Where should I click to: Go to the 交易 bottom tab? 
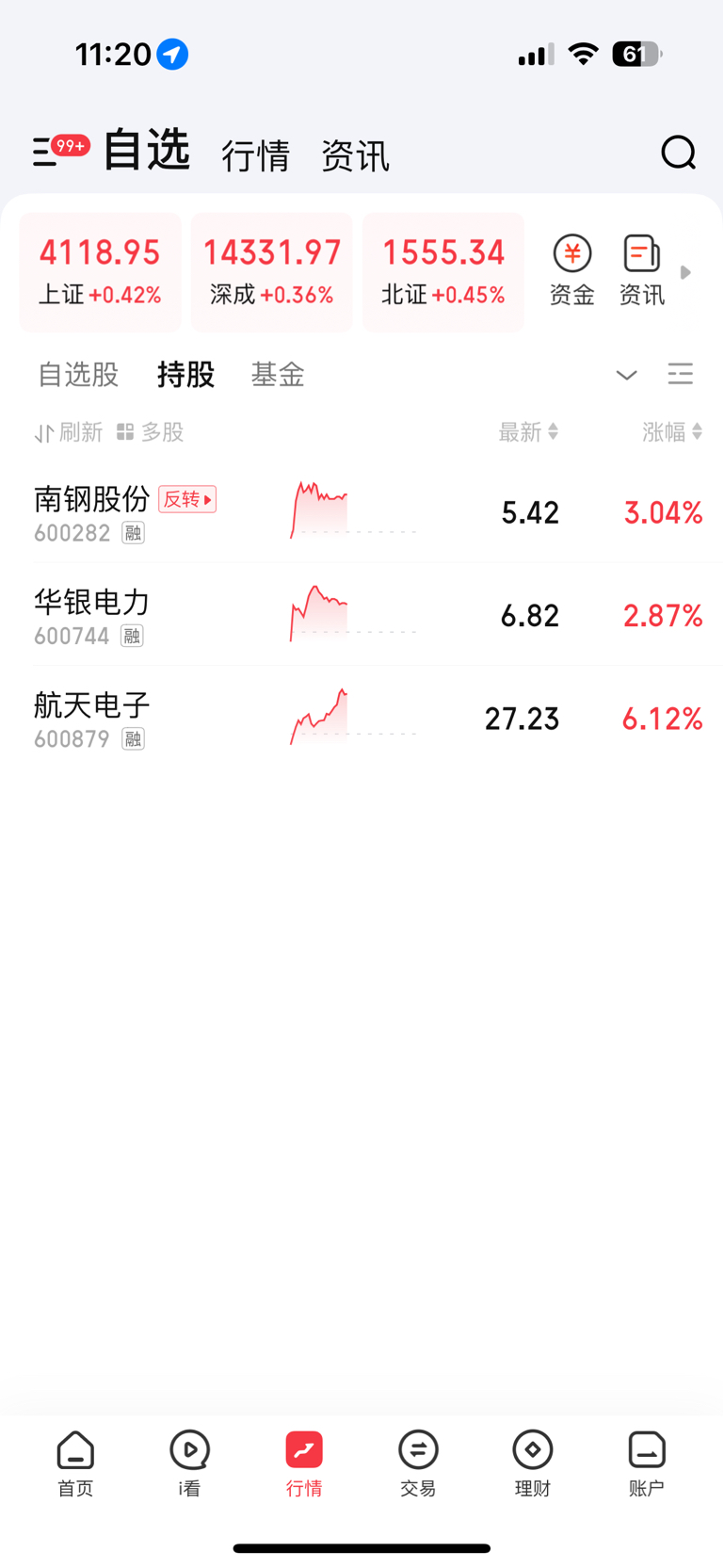418,1461
